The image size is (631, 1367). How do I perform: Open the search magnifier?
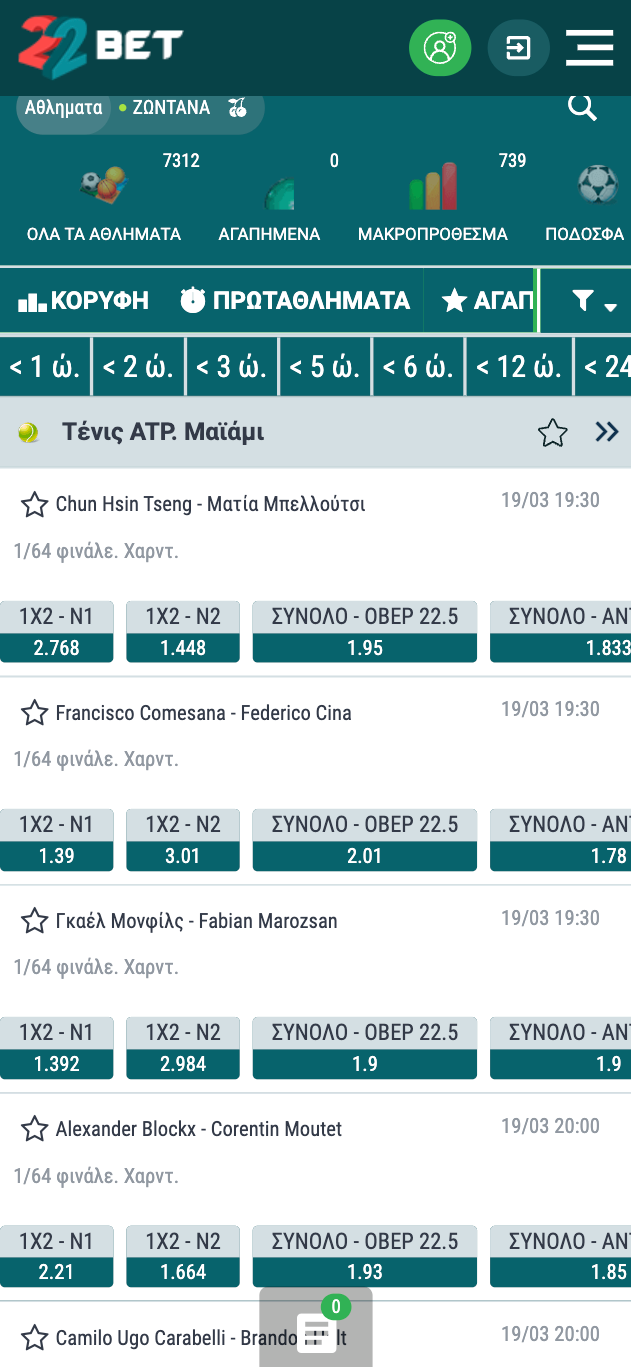582,107
